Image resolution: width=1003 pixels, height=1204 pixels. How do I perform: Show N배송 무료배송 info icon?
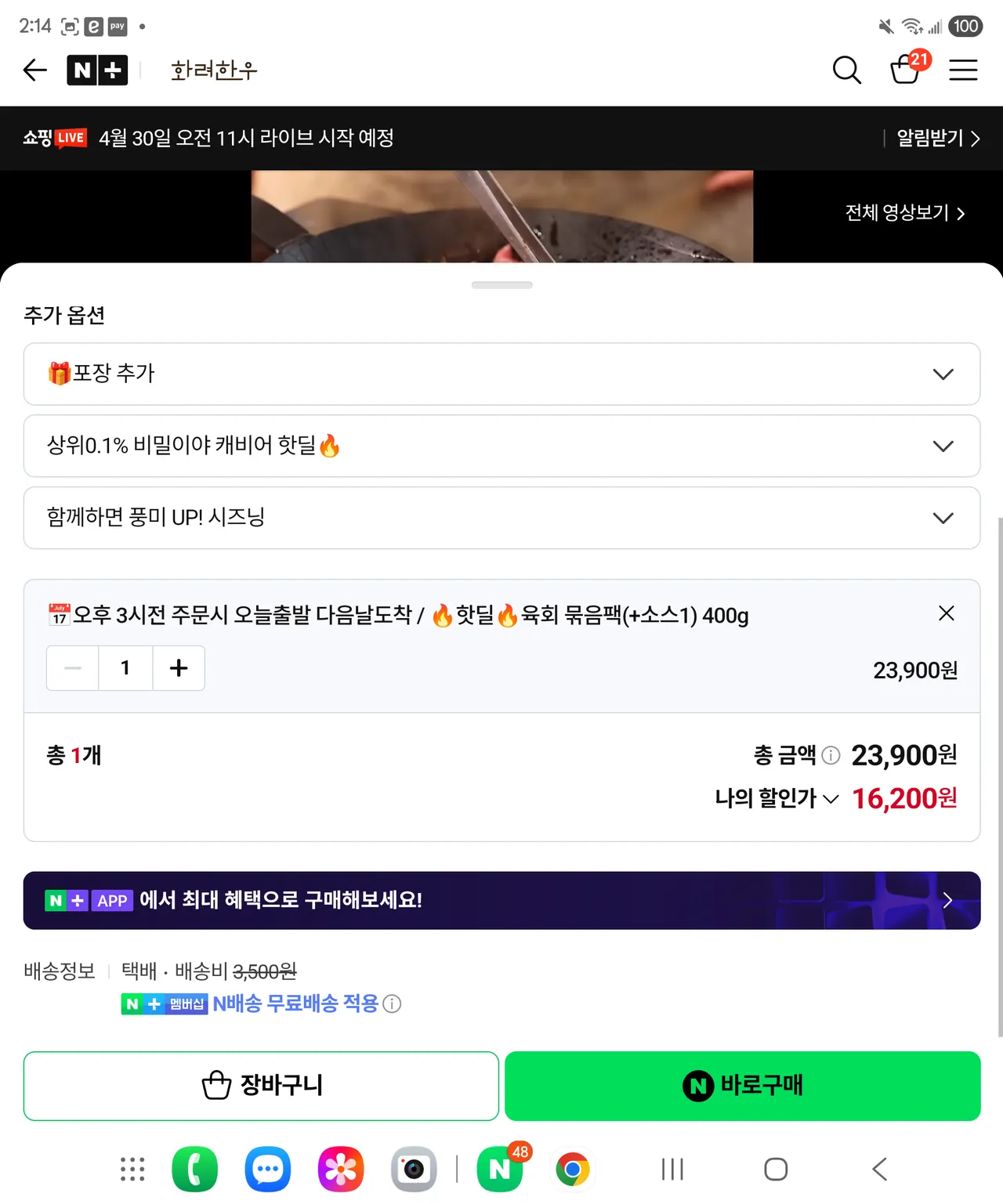pos(392,1004)
